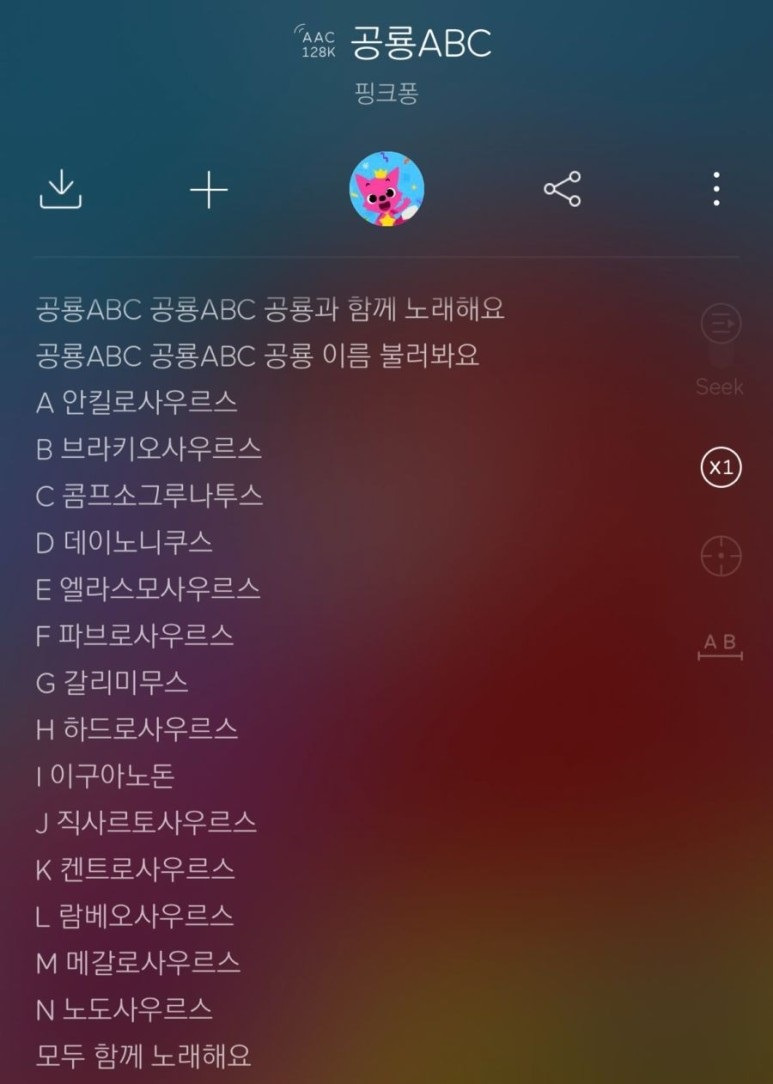This screenshot has width=773, height=1084.
Task: Seek to lyric line N 노도사우르스
Action: pos(123,1009)
